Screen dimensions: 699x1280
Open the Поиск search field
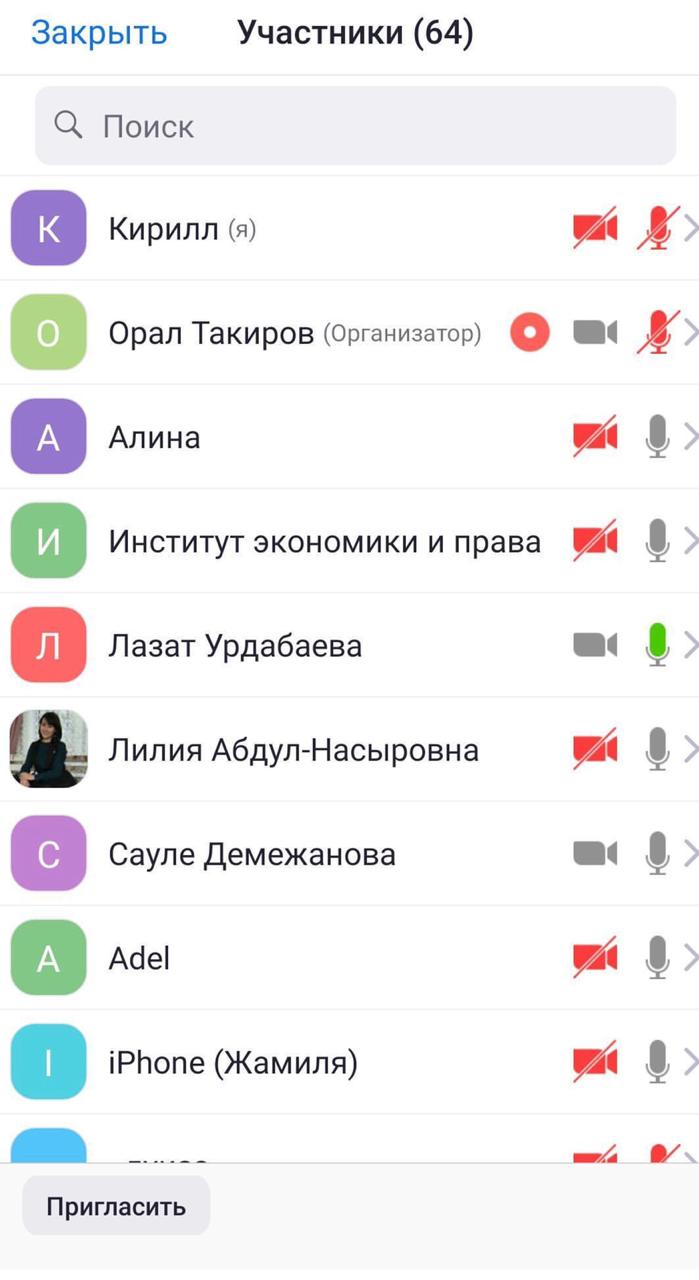355,126
